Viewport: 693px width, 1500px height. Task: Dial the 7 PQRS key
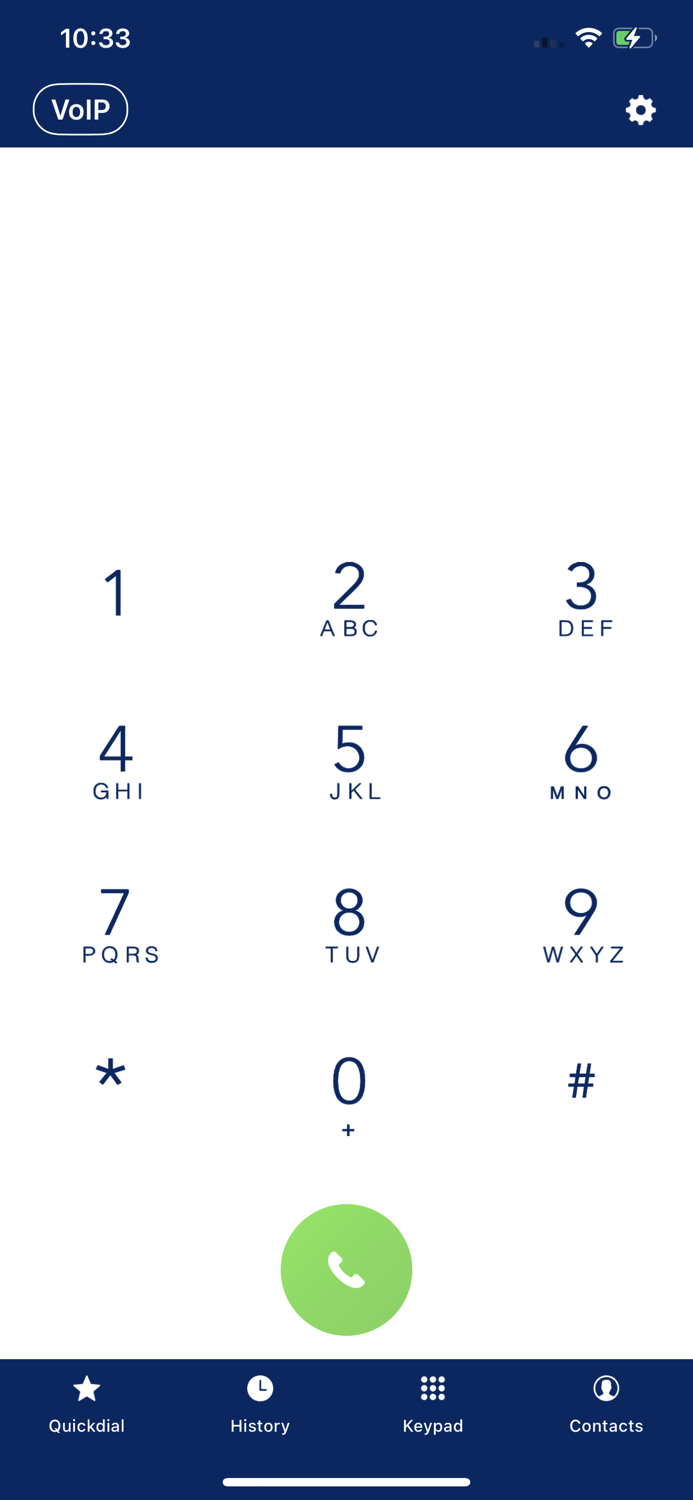116,925
